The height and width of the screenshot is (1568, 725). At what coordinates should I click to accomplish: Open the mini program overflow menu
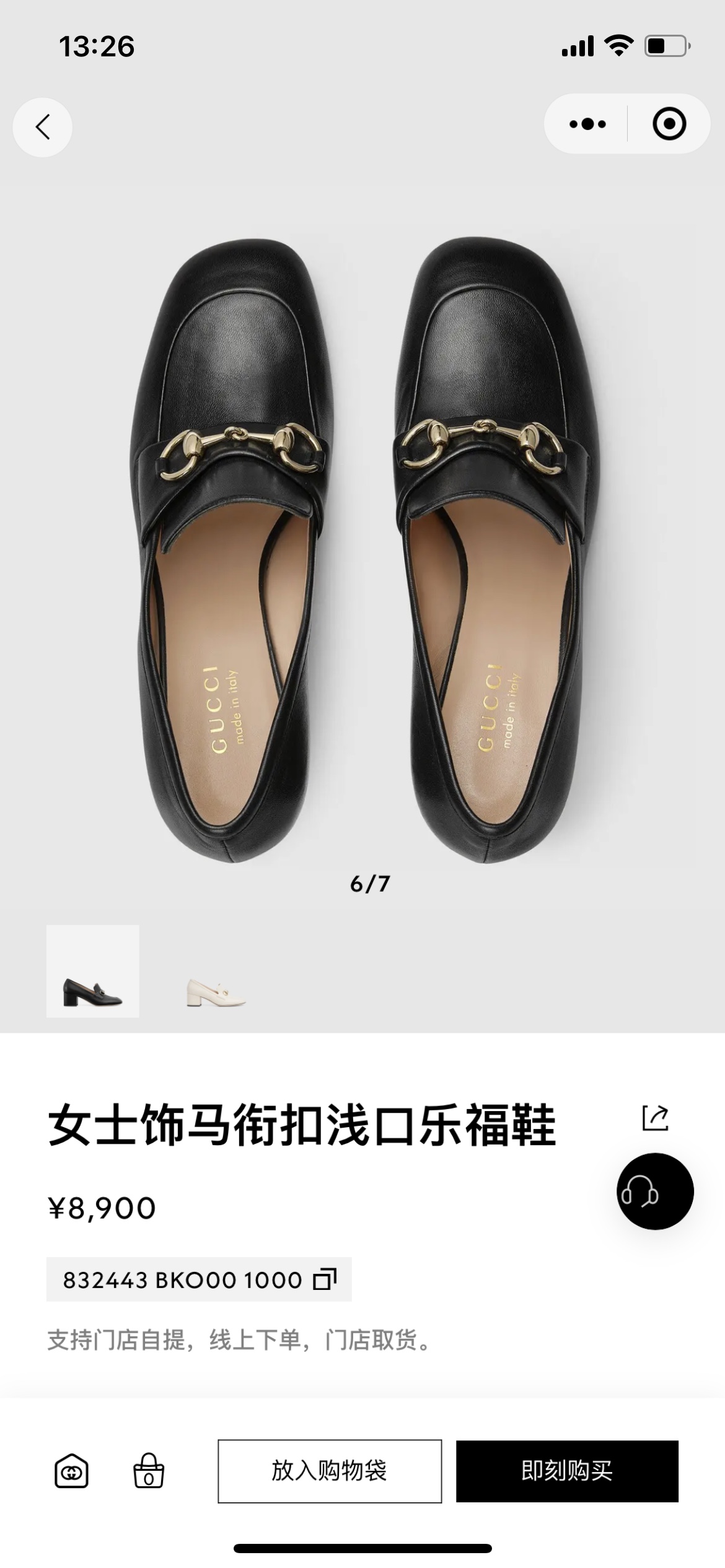587,124
